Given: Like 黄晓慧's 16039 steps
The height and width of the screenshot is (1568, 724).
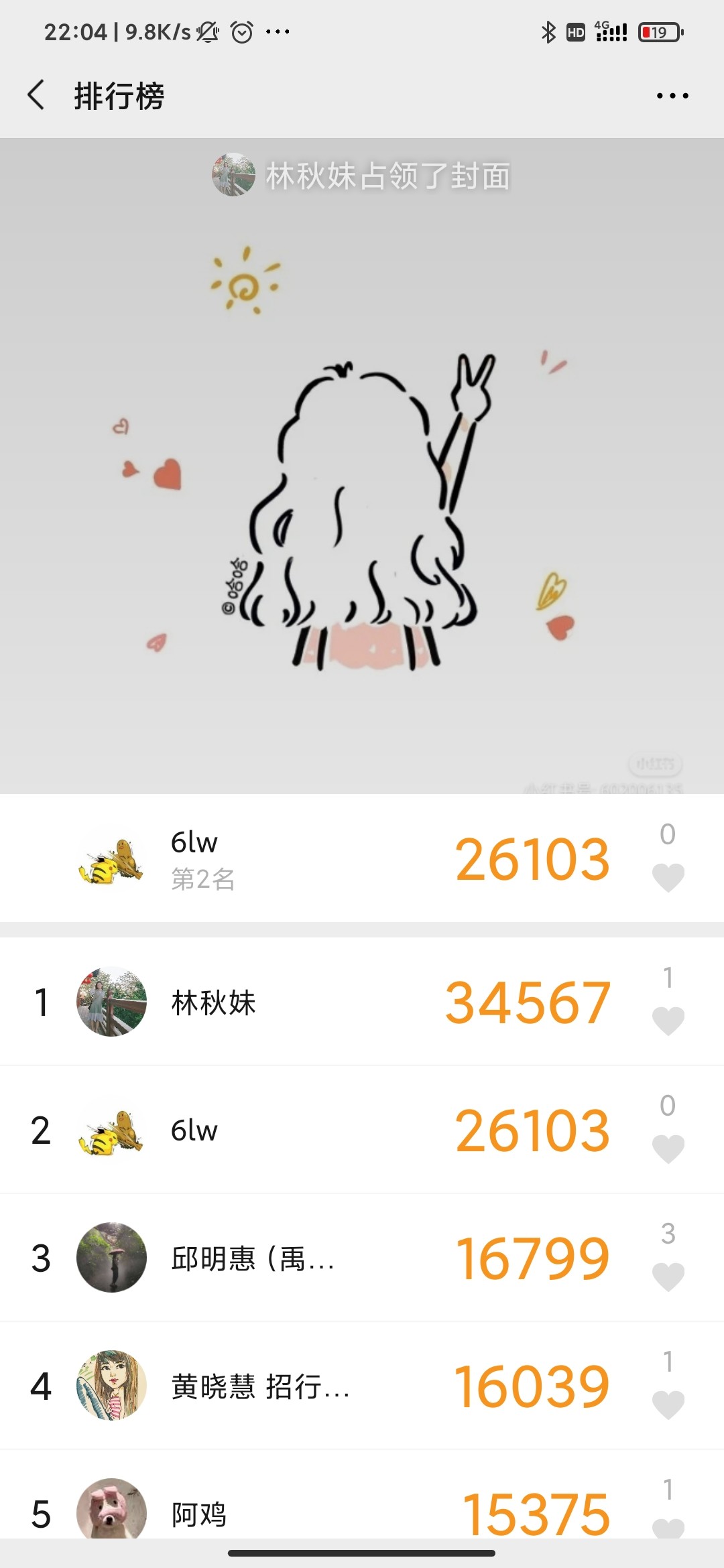Looking at the screenshot, I should pyautogui.click(x=668, y=1405).
